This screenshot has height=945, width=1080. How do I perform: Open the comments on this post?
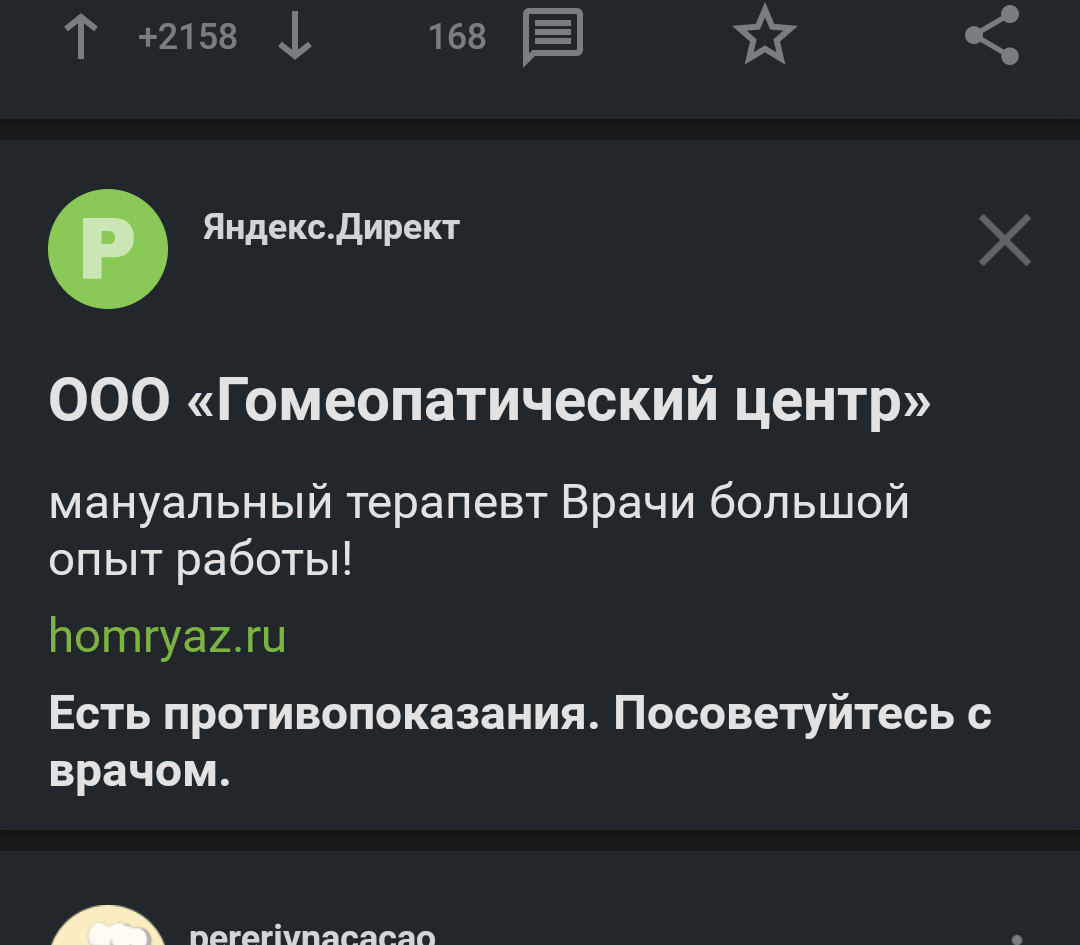click(552, 37)
